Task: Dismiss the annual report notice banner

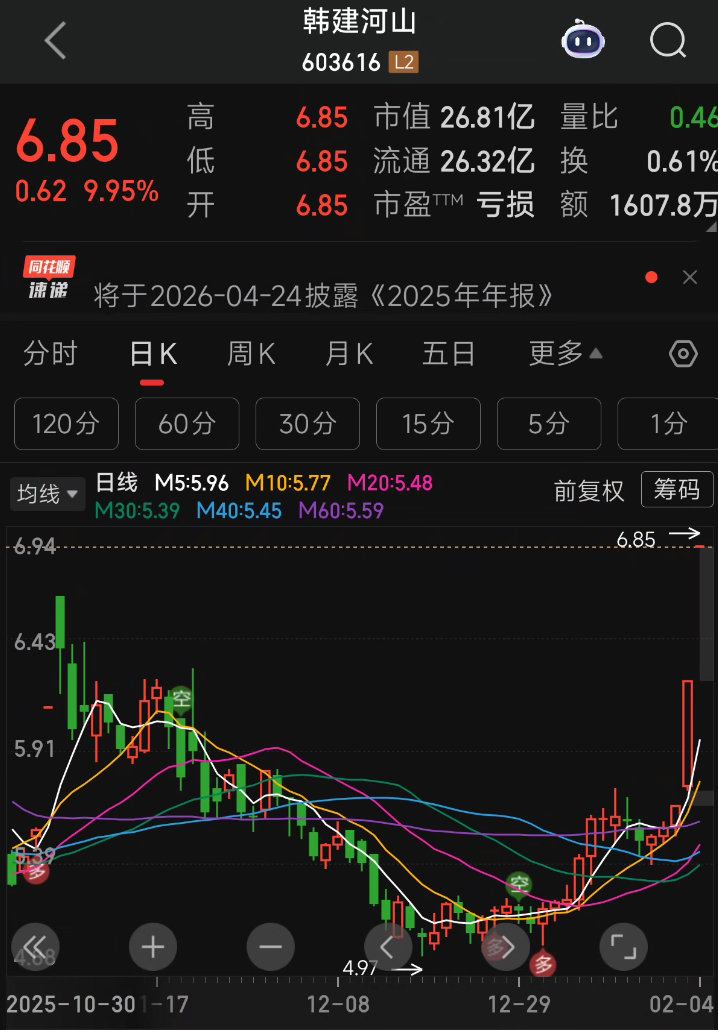Action: (690, 278)
